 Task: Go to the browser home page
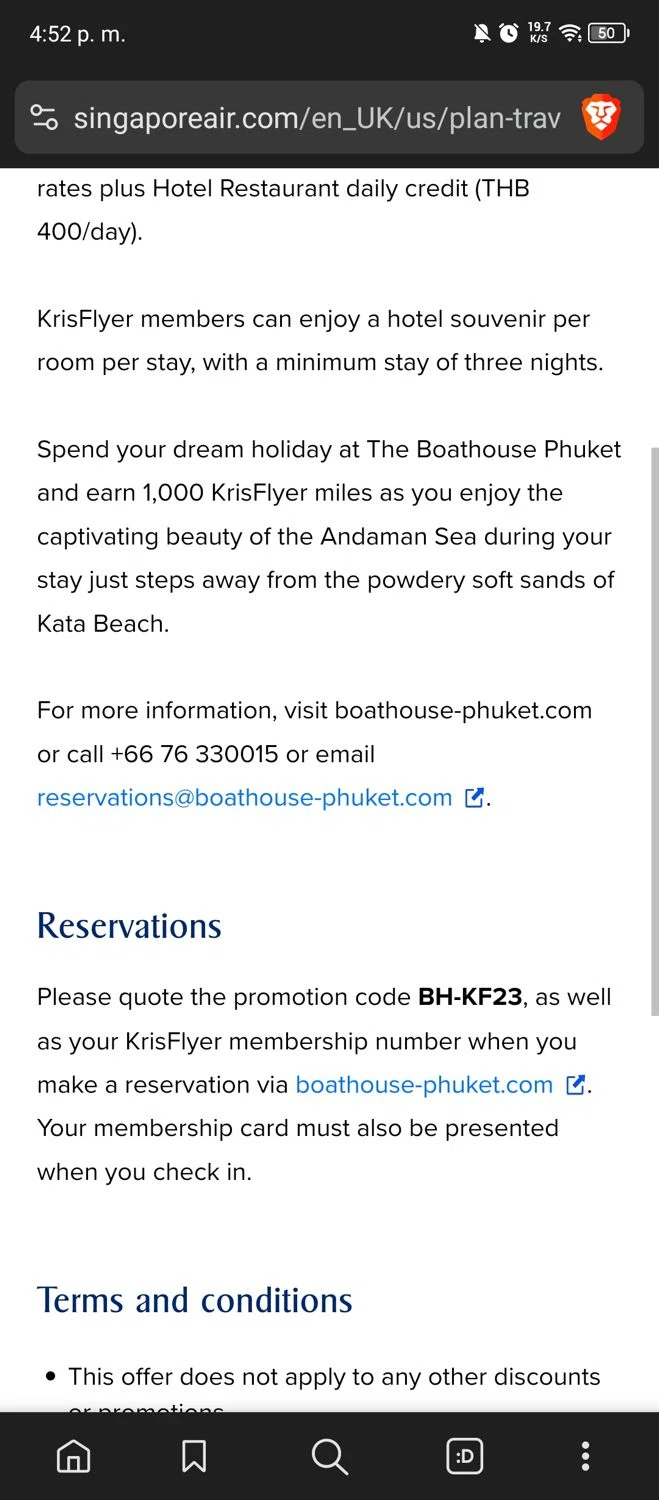(73, 1456)
